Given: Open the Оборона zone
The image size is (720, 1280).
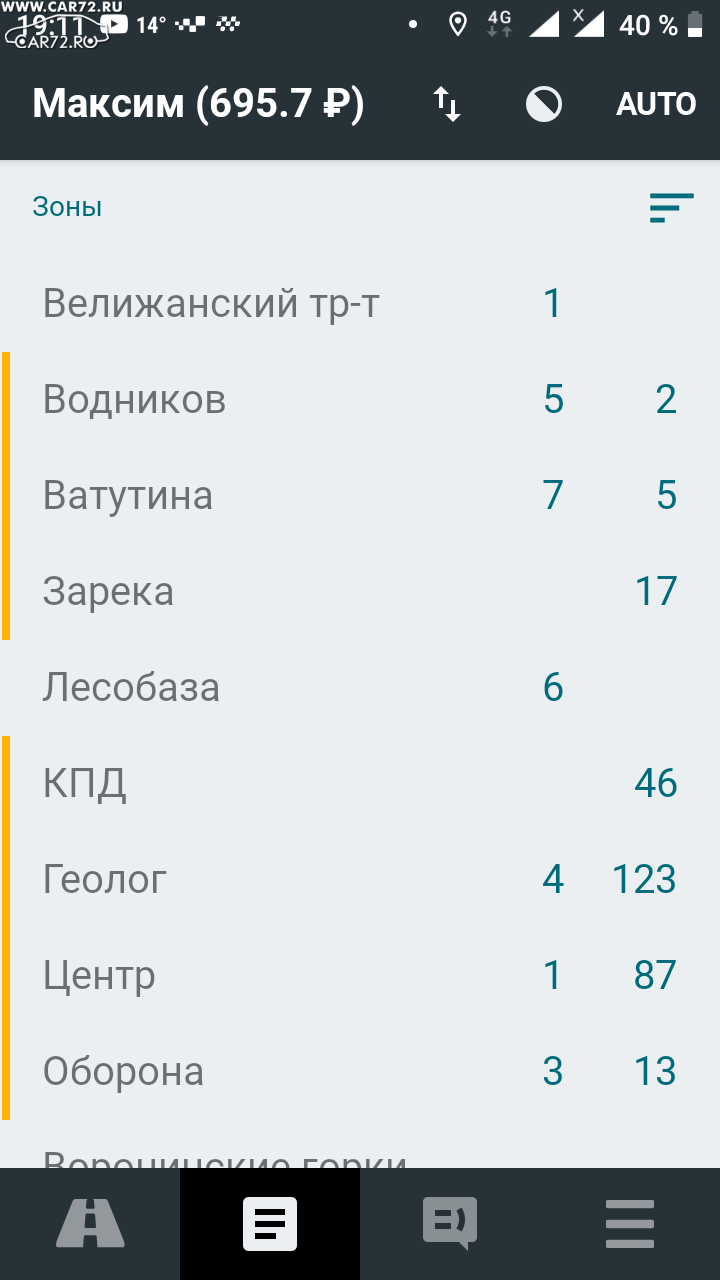Looking at the screenshot, I should tap(360, 1071).
